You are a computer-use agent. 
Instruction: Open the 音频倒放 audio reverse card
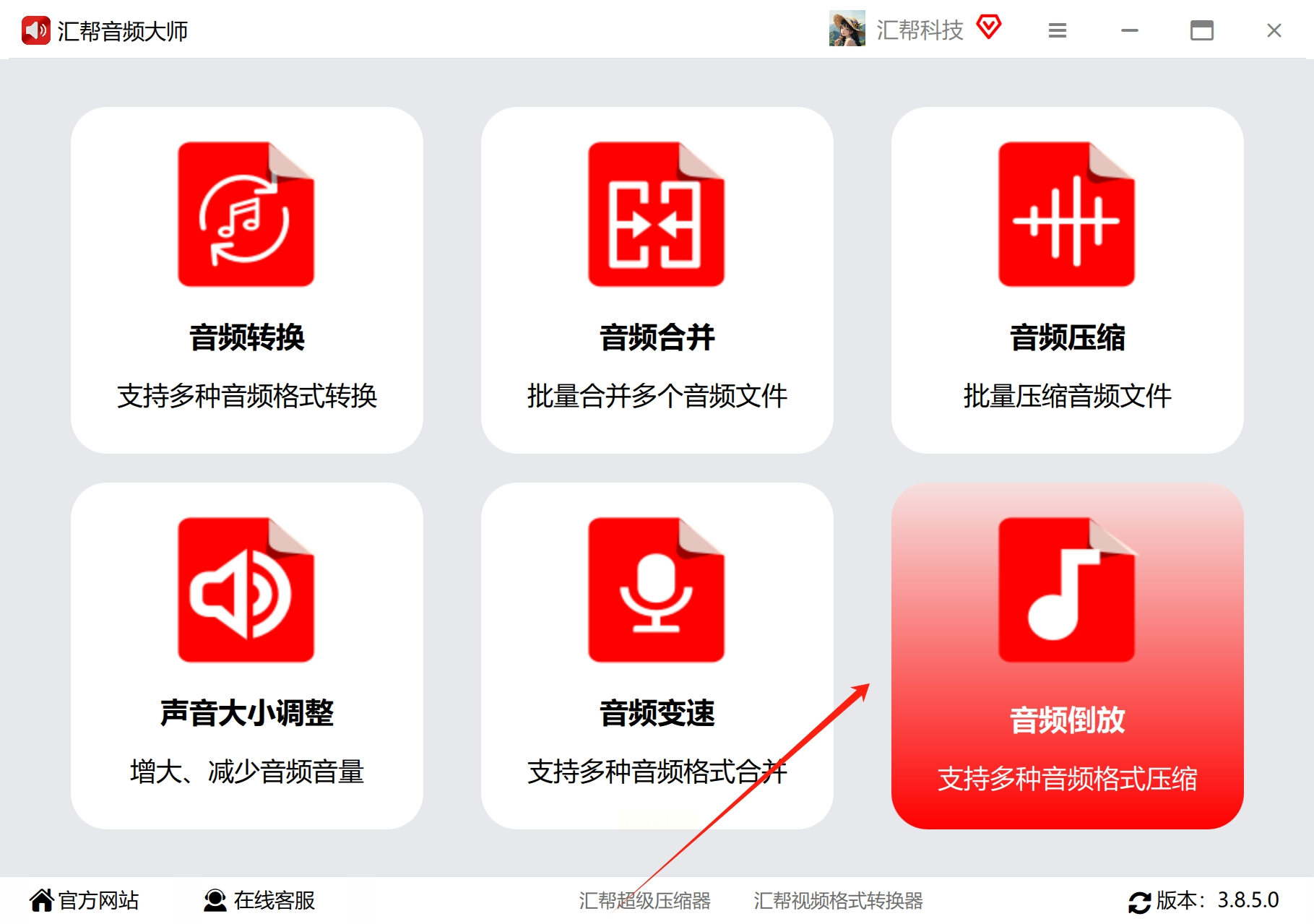(x=1067, y=656)
